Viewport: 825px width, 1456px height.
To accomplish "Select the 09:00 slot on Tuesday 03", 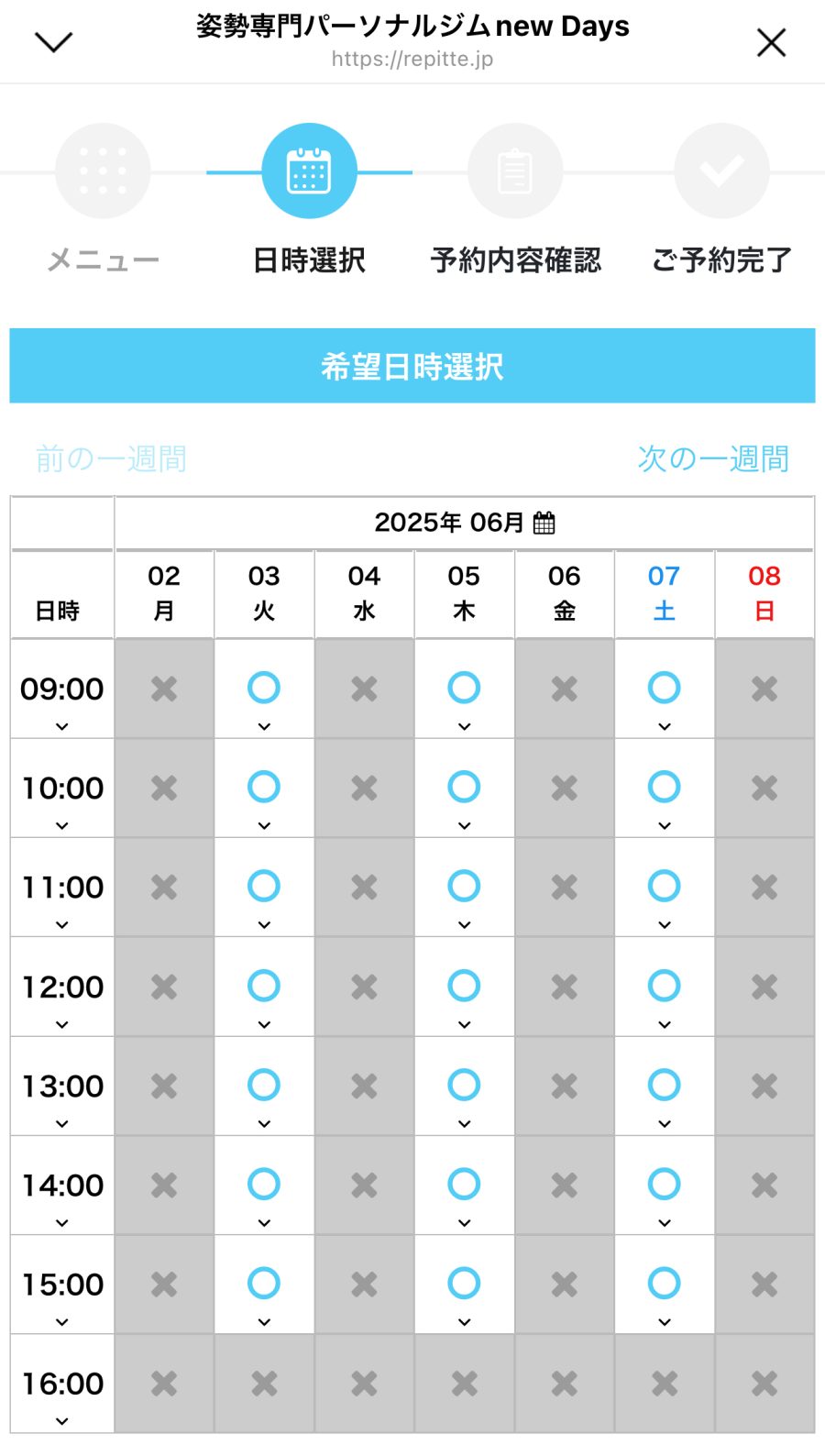I will [x=264, y=688].
